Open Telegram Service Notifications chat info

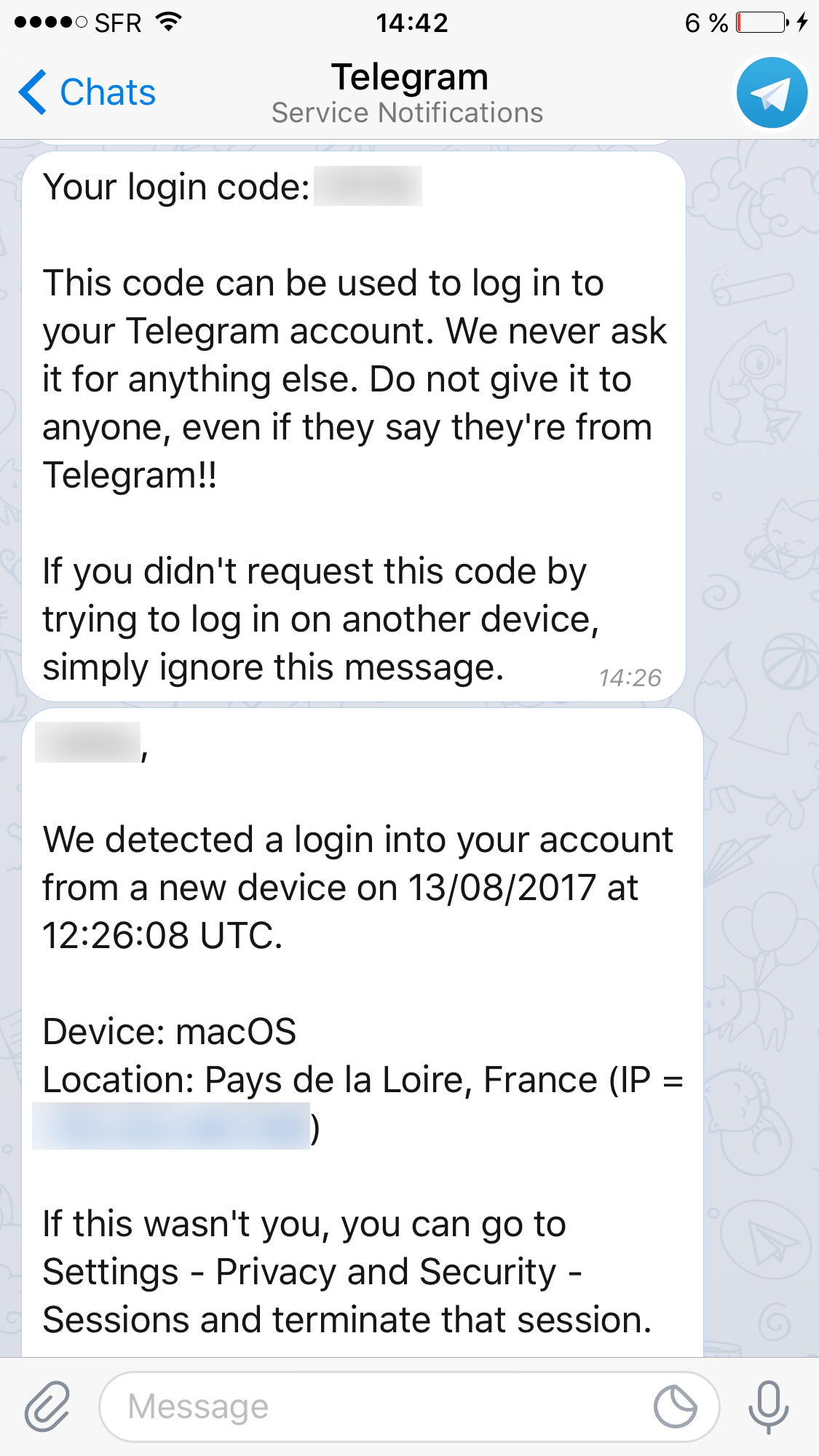pos(408,92)
